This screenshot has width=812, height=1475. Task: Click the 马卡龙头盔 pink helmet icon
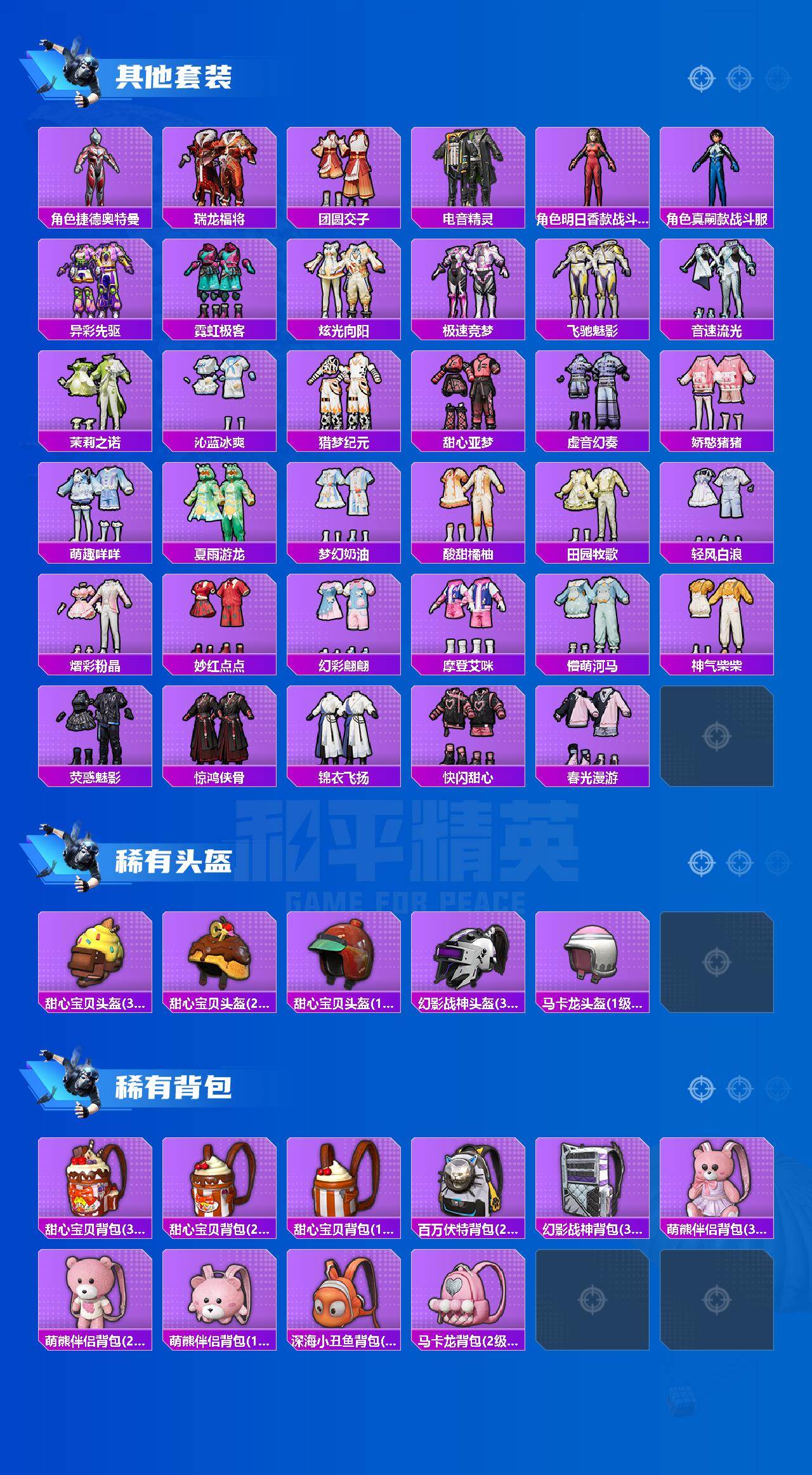click(594, 955)
